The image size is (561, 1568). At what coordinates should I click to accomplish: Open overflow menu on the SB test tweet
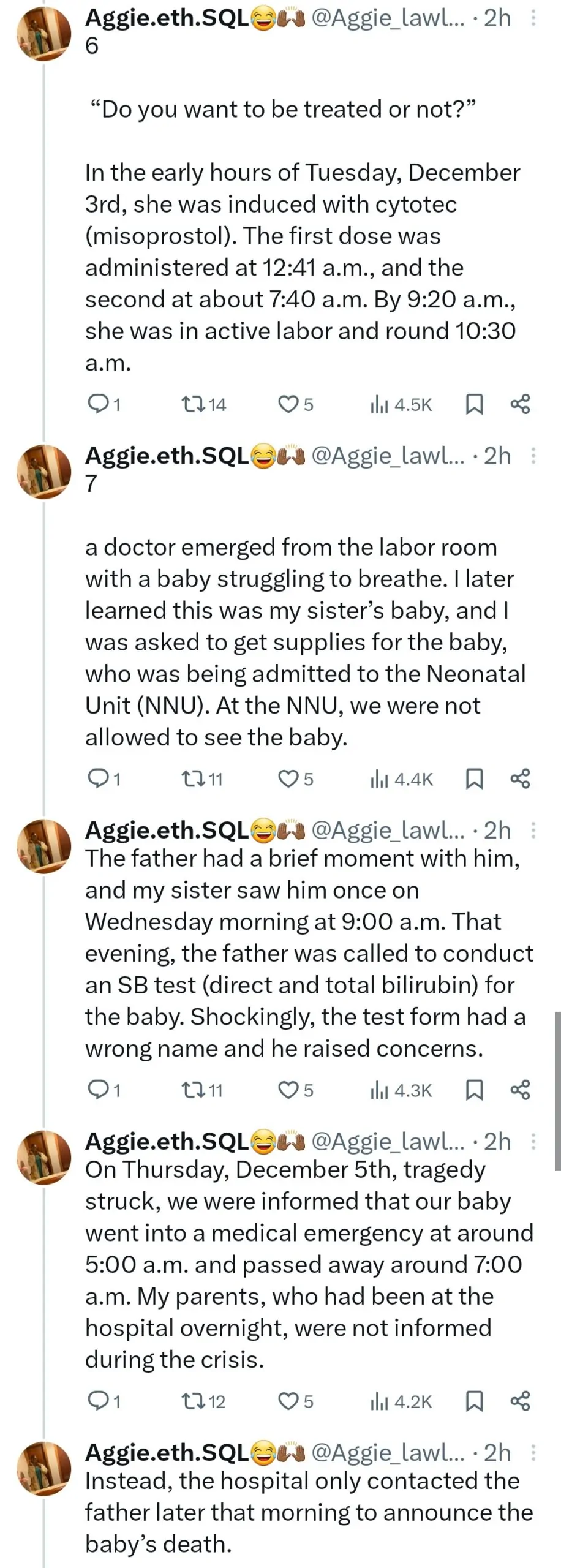533,830
